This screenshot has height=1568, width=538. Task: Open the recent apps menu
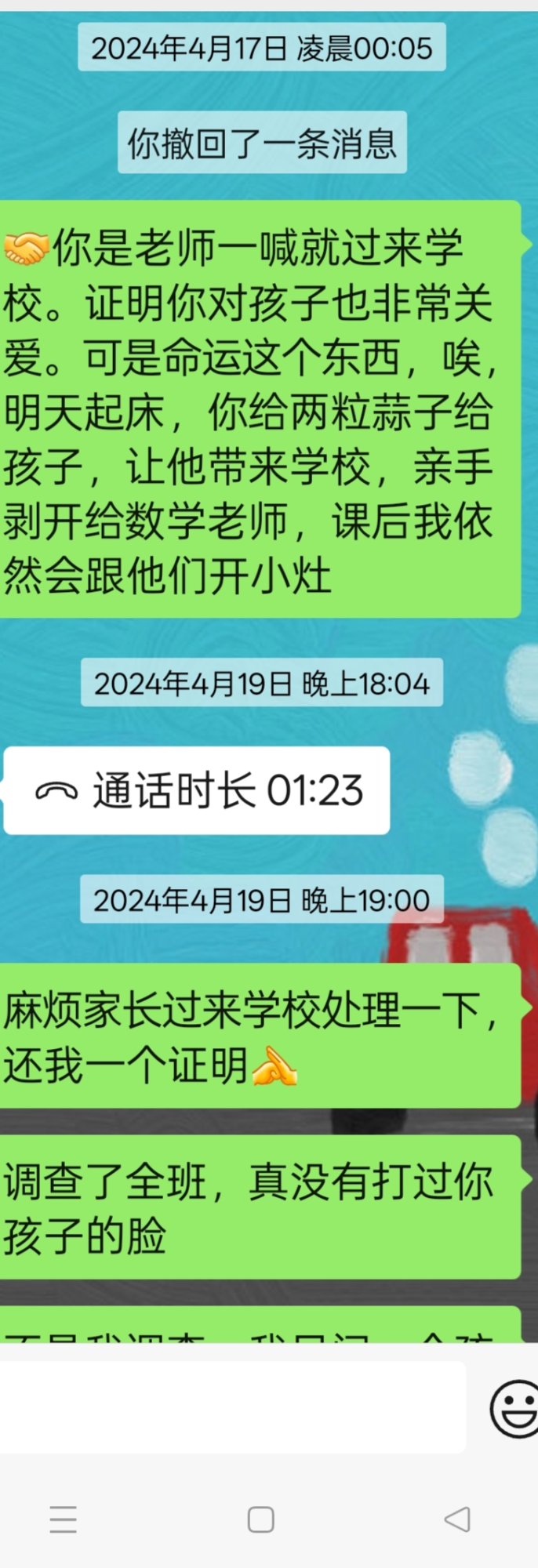click(64, 1519)
